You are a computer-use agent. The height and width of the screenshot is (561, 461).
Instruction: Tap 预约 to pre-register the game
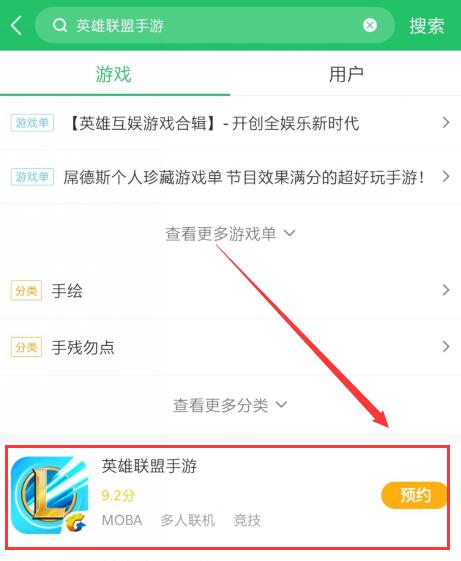pos(414,495)
